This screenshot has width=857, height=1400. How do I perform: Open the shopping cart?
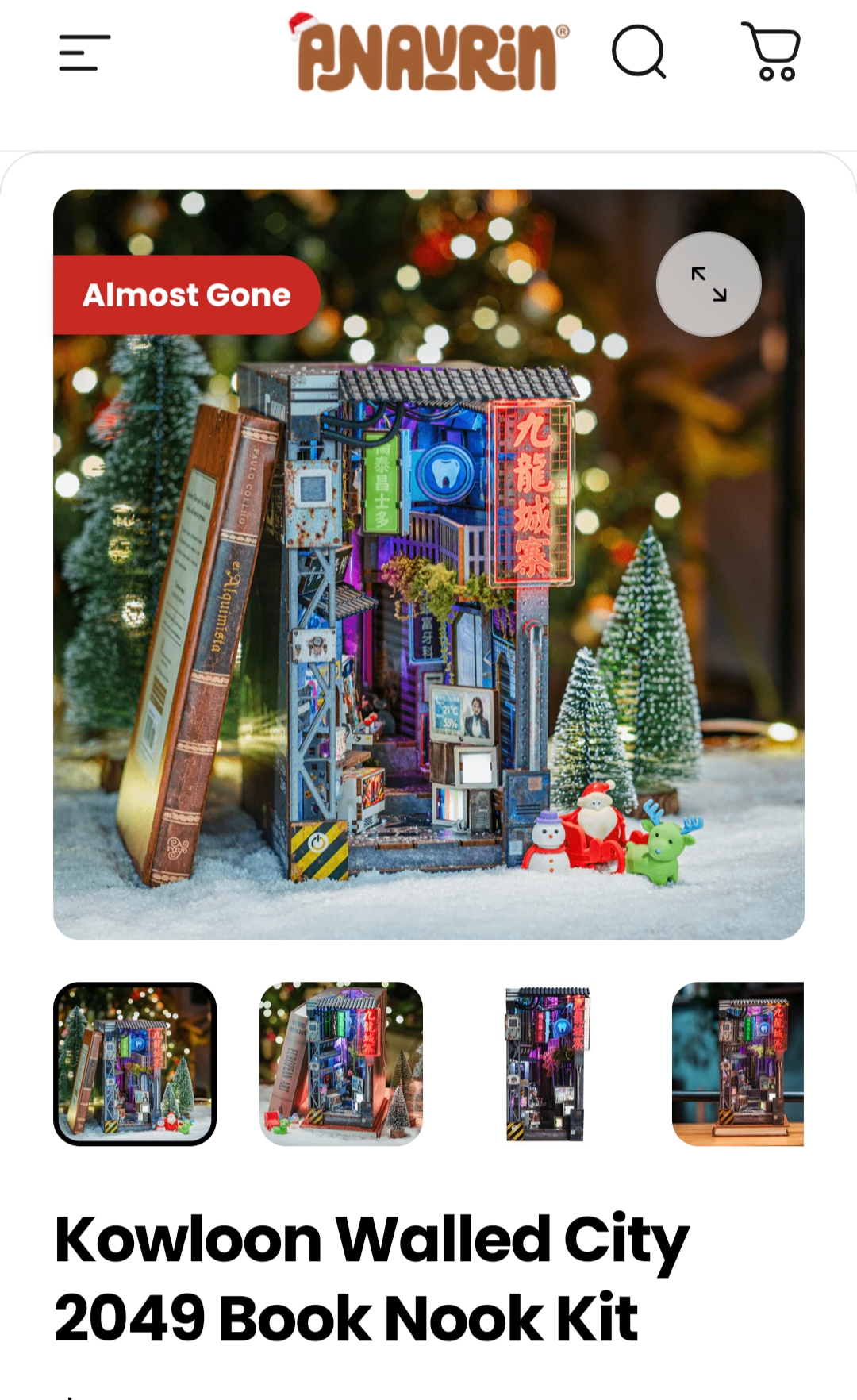(x=771, y=52)
